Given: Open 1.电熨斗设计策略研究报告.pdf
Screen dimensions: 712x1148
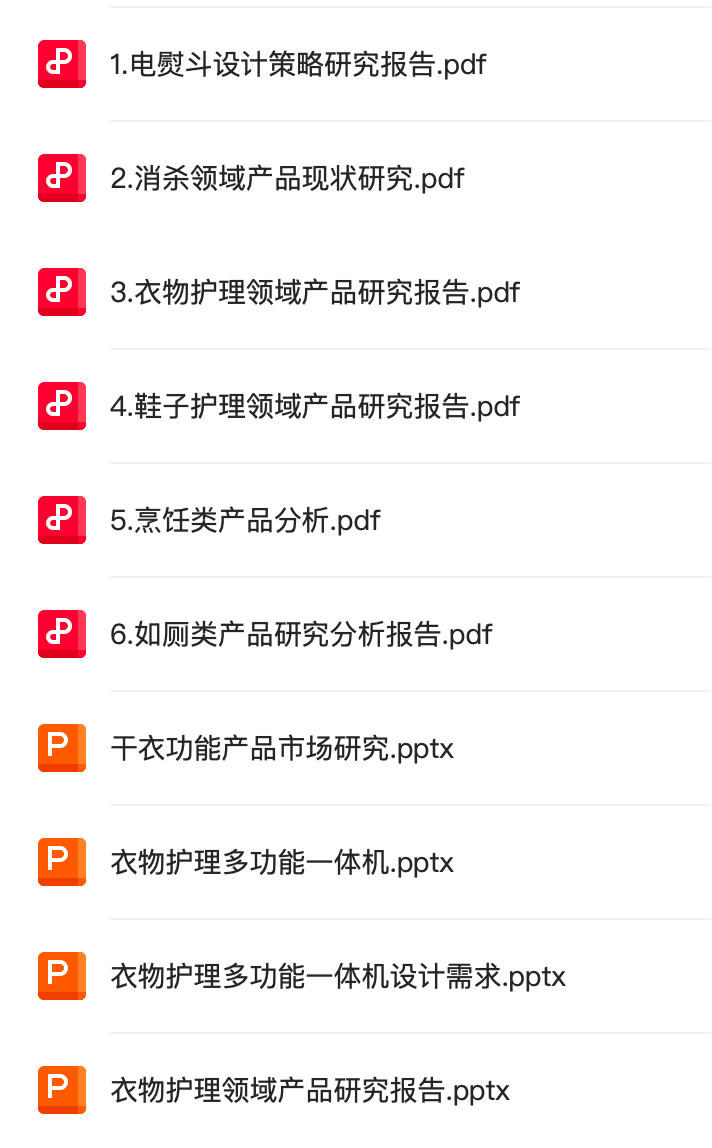Looking at the screenshot, I should point(298,65).
